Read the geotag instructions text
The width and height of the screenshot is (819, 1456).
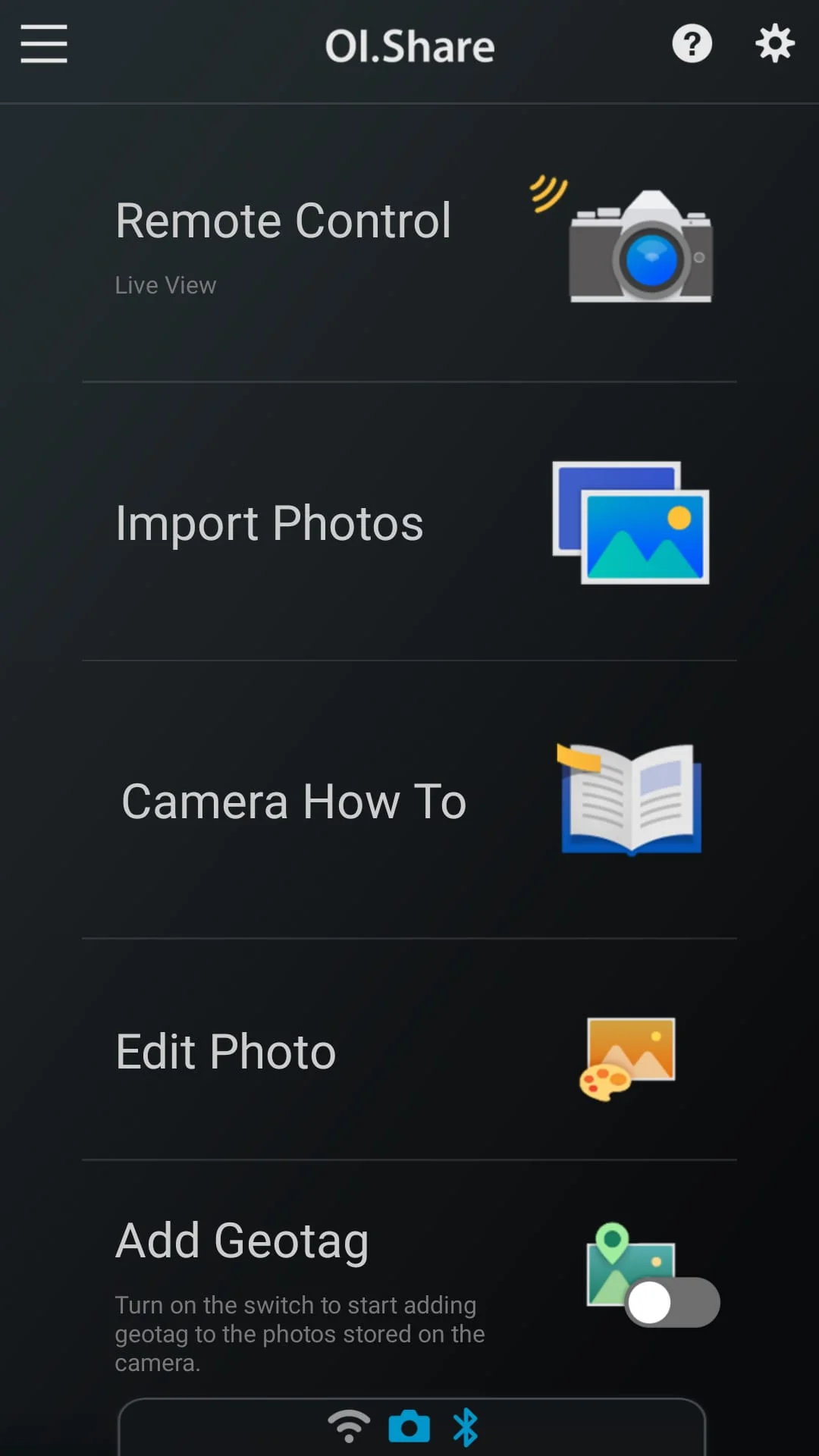coord(300,1335)
